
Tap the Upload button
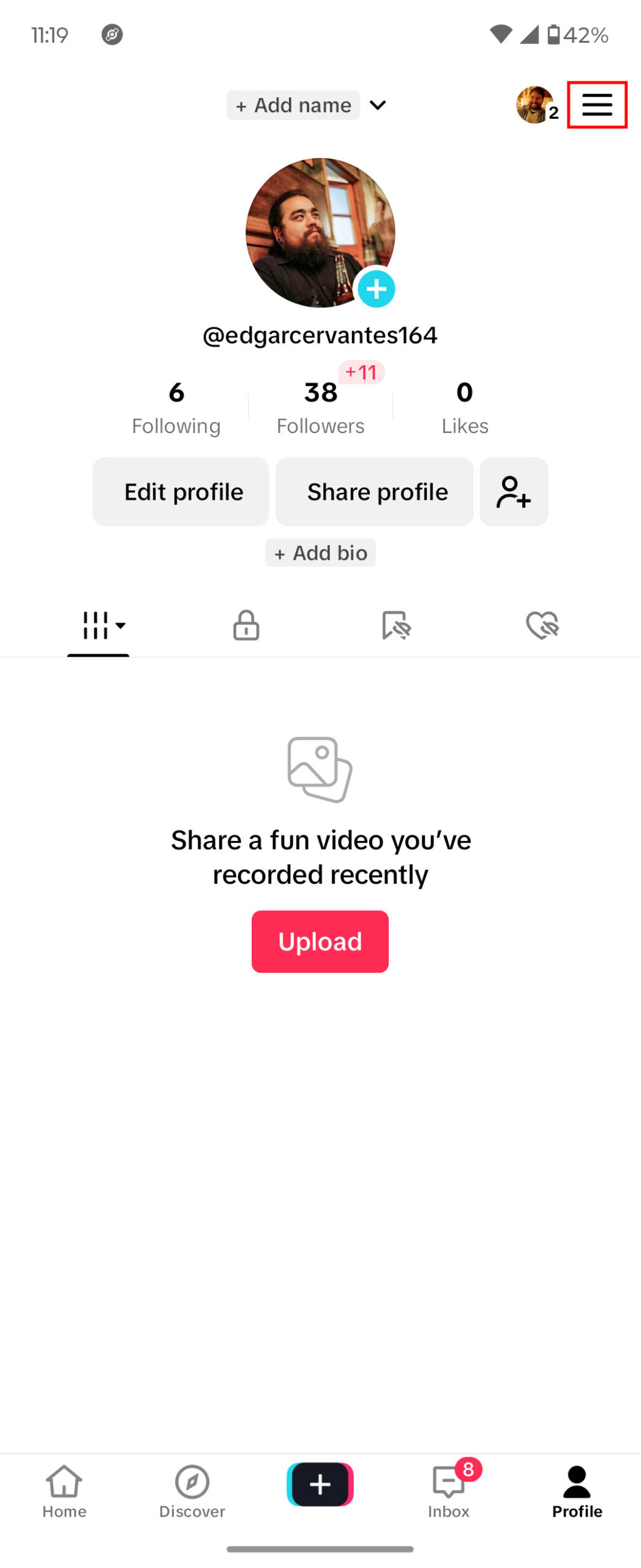click(x=320, y=941)
